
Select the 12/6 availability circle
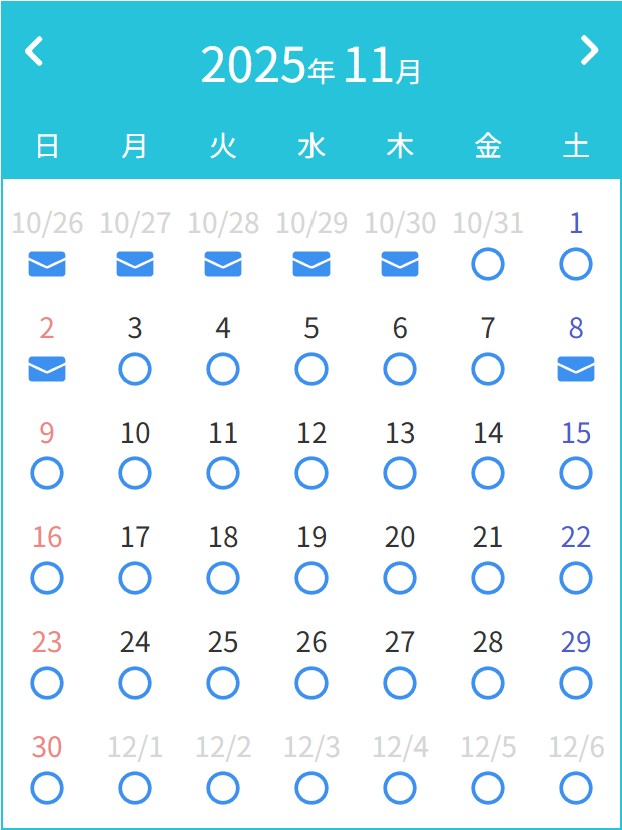(576, 788)
